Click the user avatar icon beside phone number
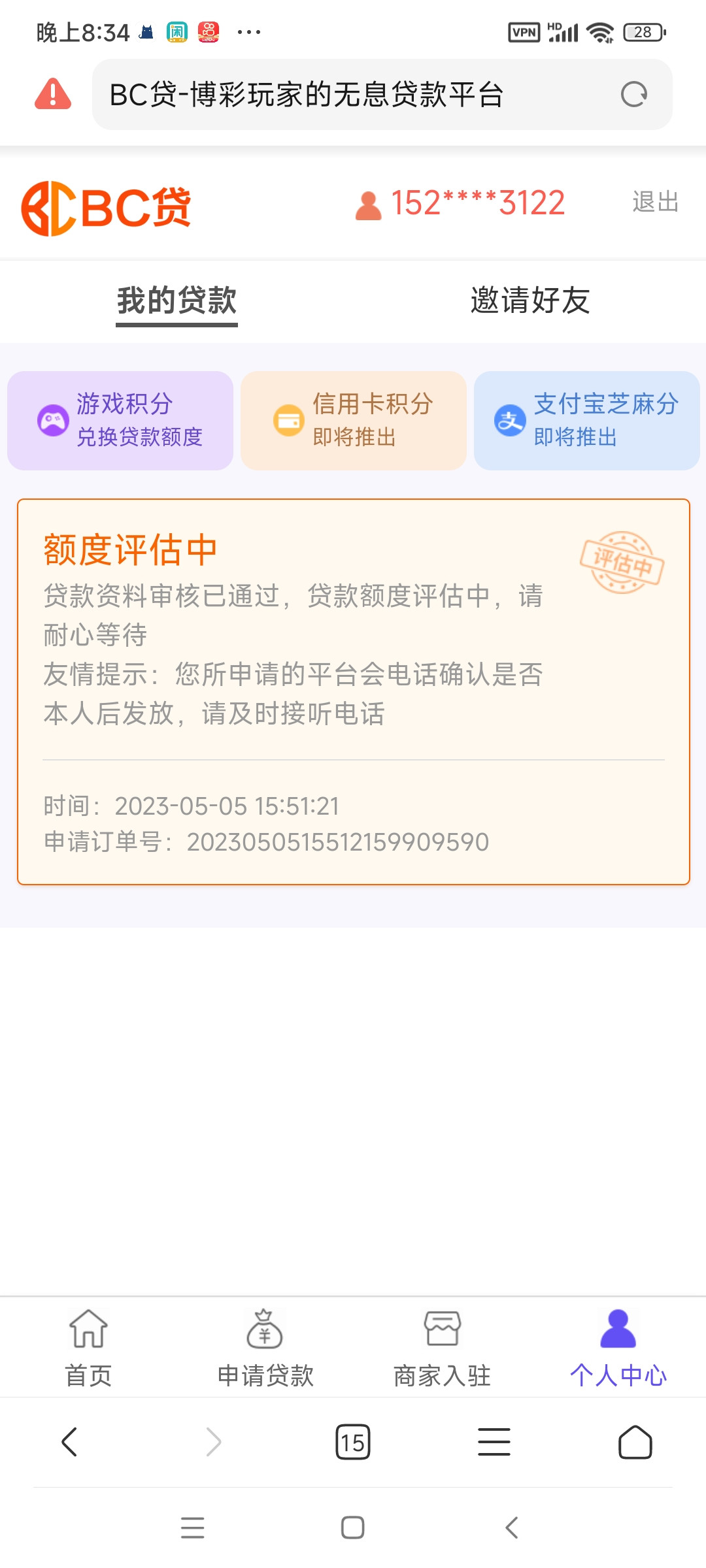The width and height of the screenshot is (706, 1568). point(368,204)
